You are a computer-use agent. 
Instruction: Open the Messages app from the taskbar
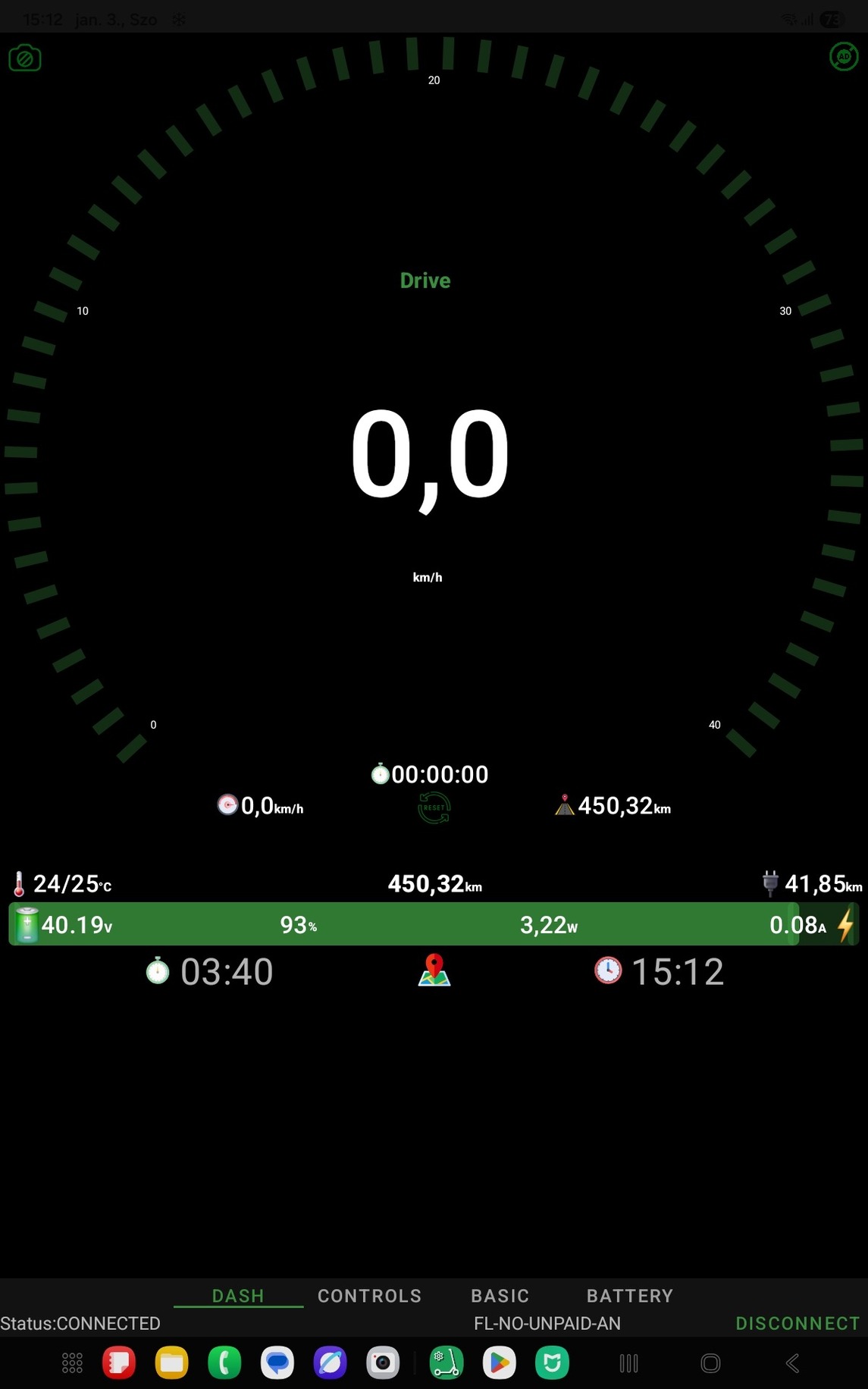(277, 1363)
